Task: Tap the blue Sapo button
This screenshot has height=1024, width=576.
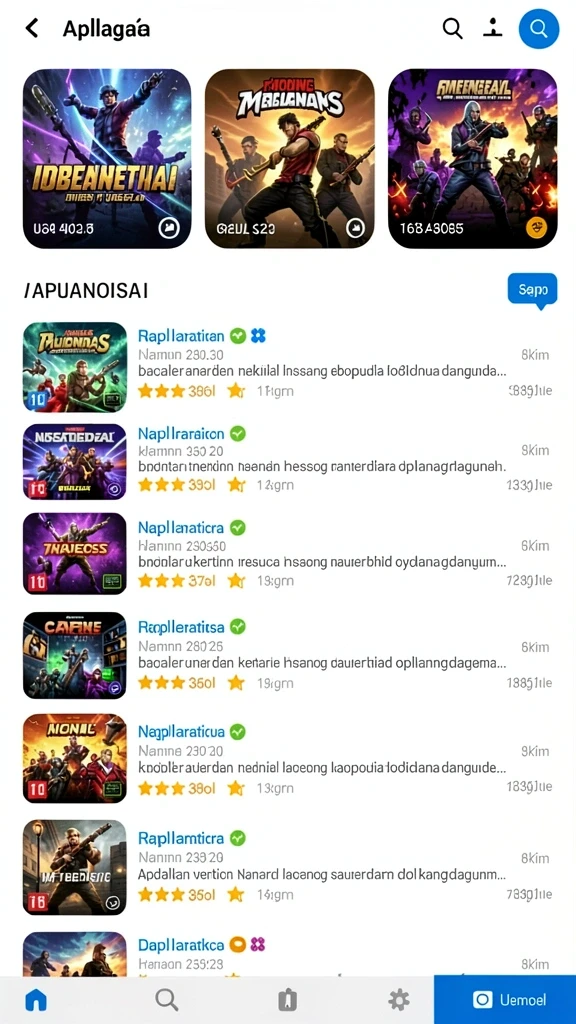Action: 532,289
